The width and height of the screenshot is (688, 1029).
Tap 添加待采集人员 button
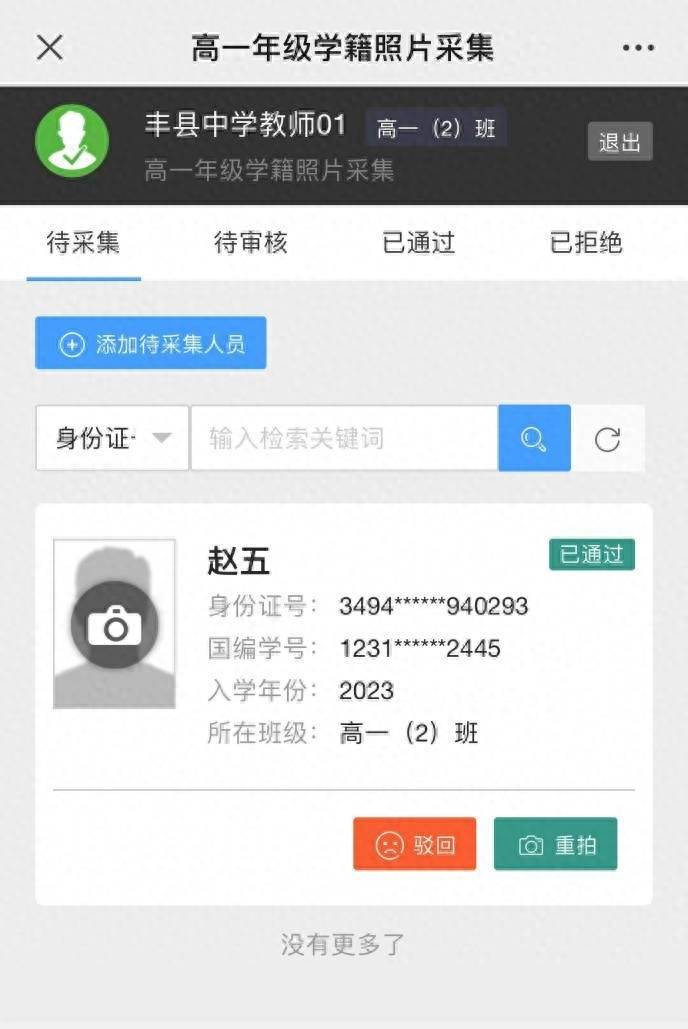[x=151, y=344]
